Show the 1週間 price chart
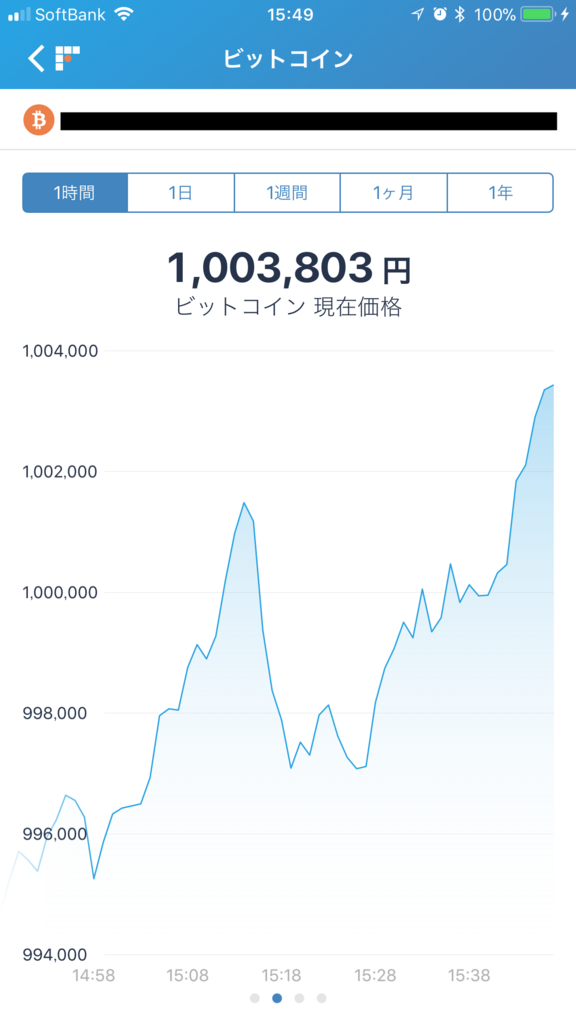This screenshot has width=576, height=1024. click(x=287, y=193)
